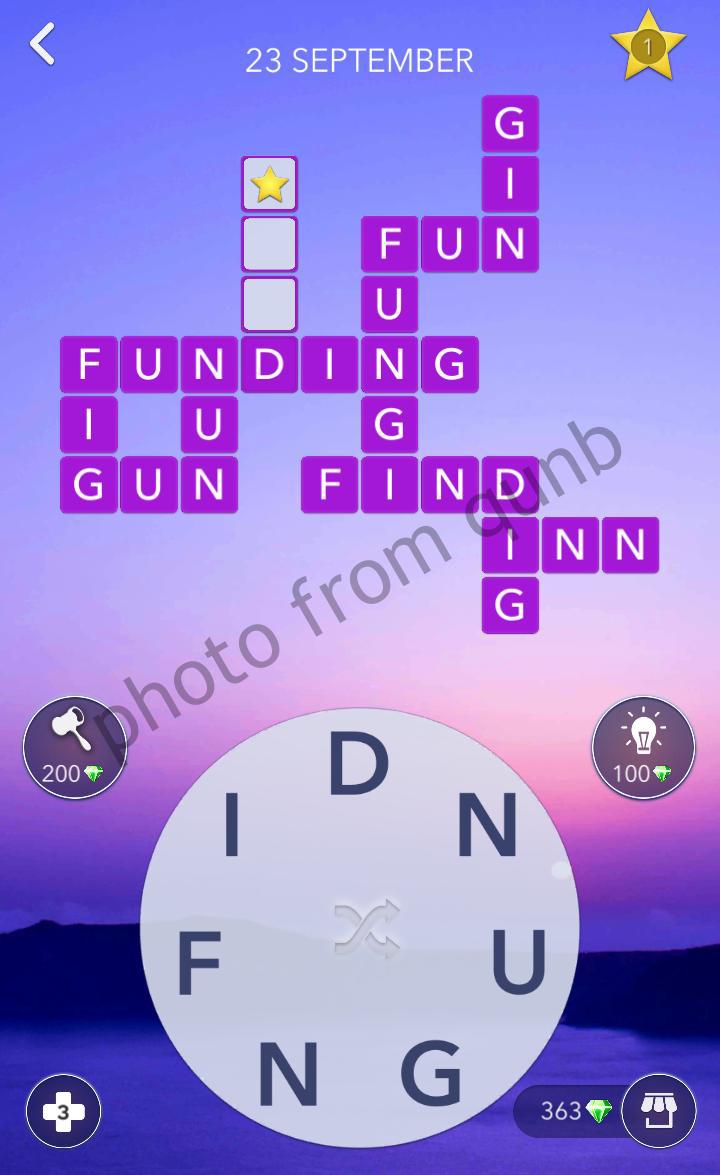Open the extra words plus button

62,1111
